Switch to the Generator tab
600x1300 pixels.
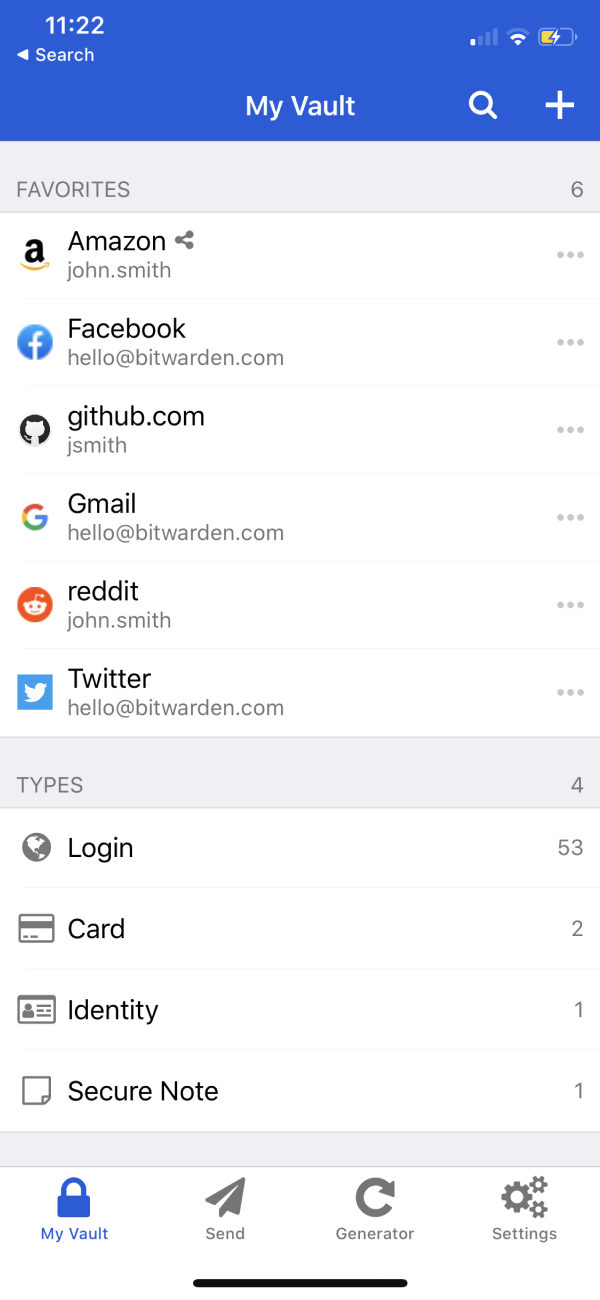click(x=375, y=1210)
